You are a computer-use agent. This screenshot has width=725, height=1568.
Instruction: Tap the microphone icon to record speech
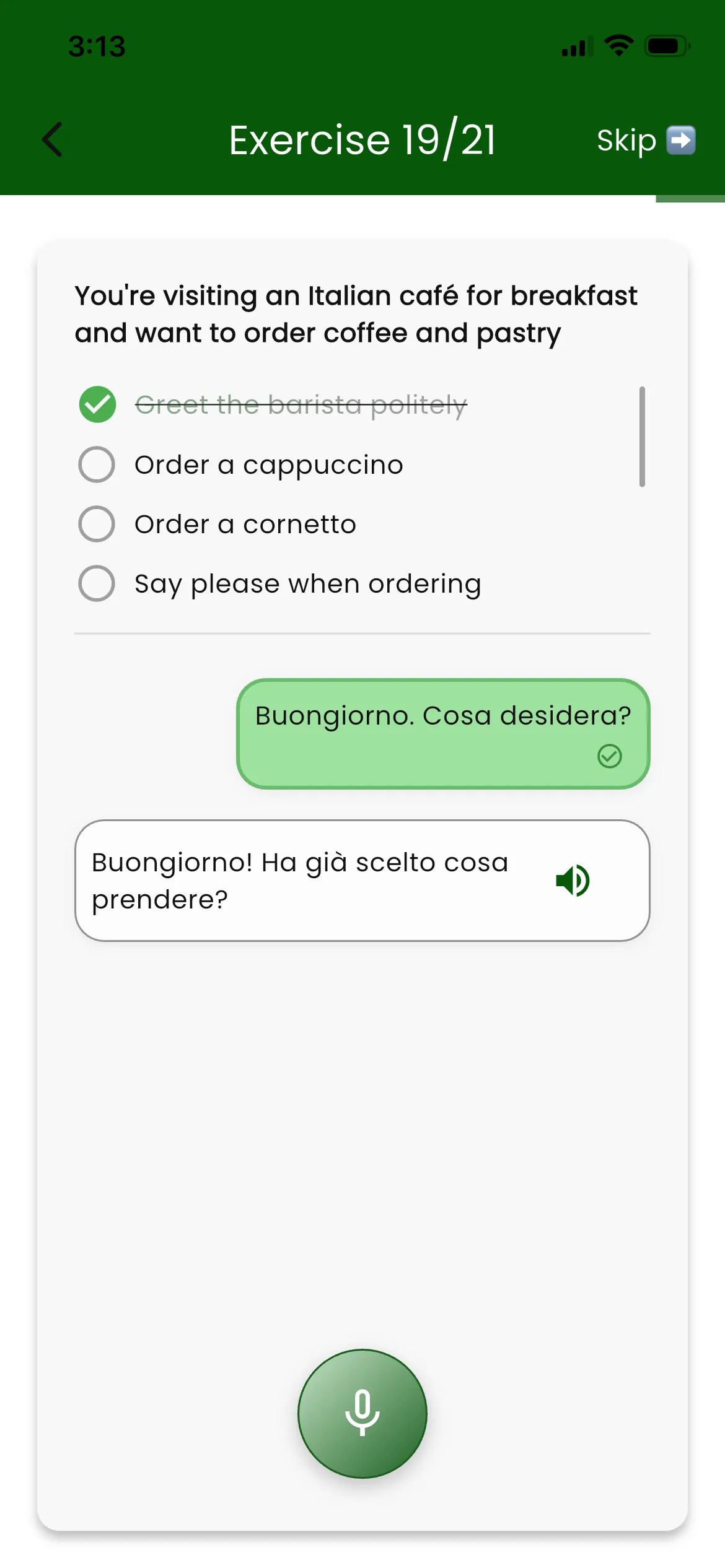362,1413
